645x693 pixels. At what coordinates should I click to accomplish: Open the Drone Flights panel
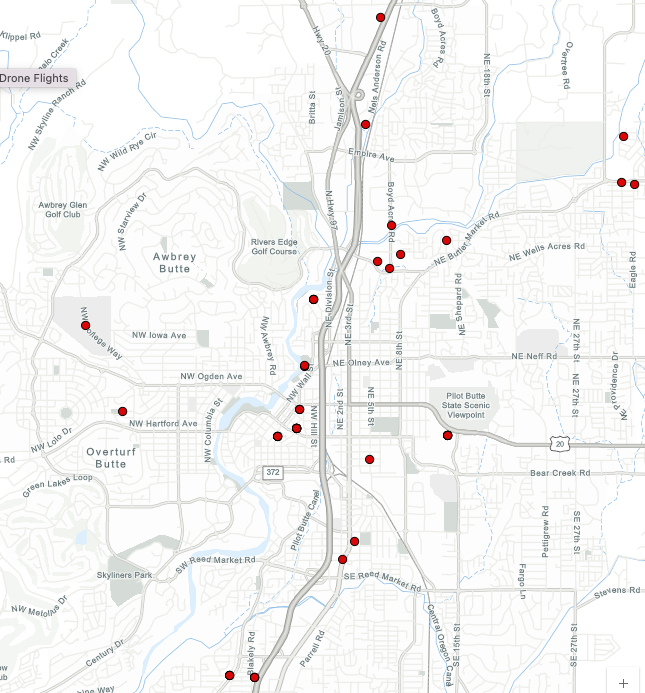pyautogui.click(x=35, y=78)
